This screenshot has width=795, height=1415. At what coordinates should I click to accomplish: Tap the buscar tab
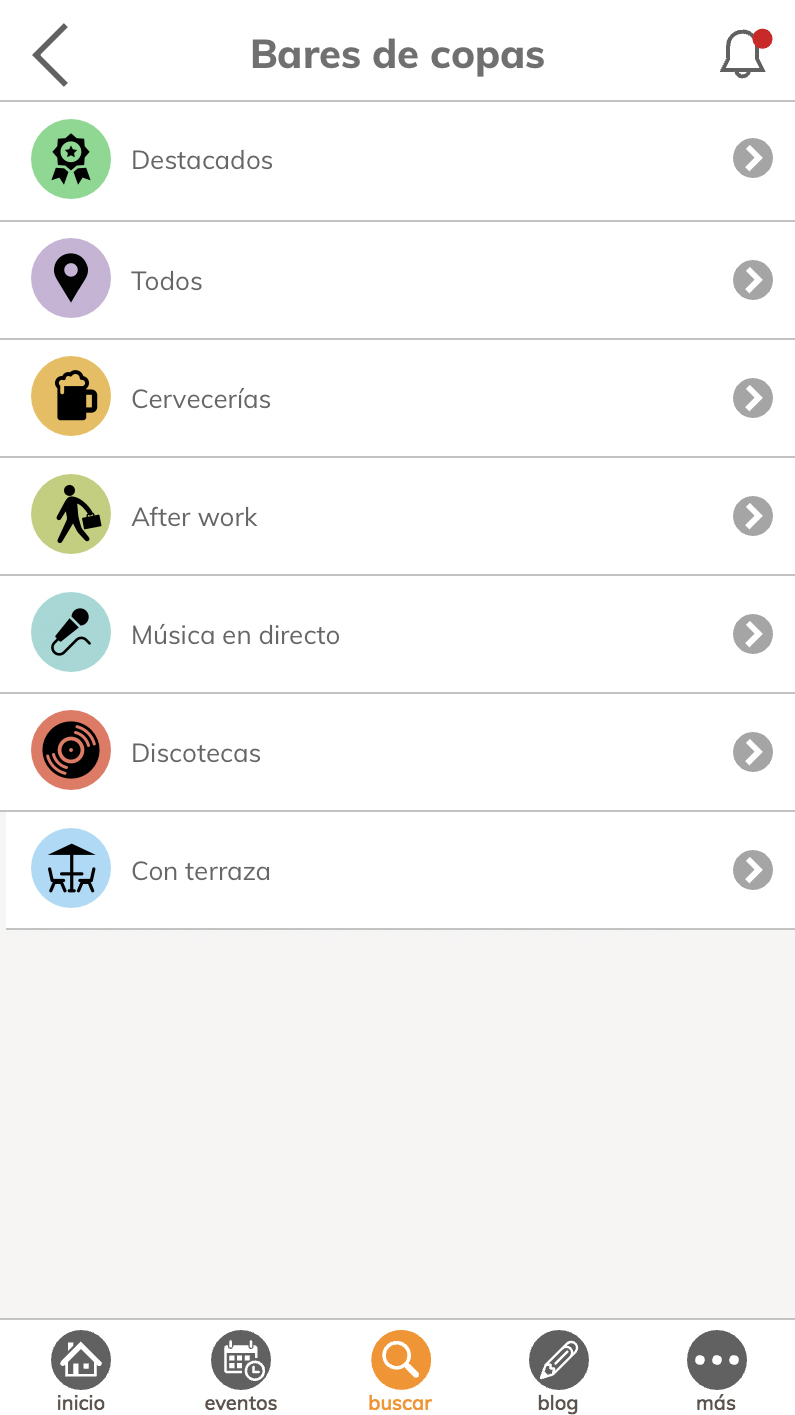tap(400, 1371)
